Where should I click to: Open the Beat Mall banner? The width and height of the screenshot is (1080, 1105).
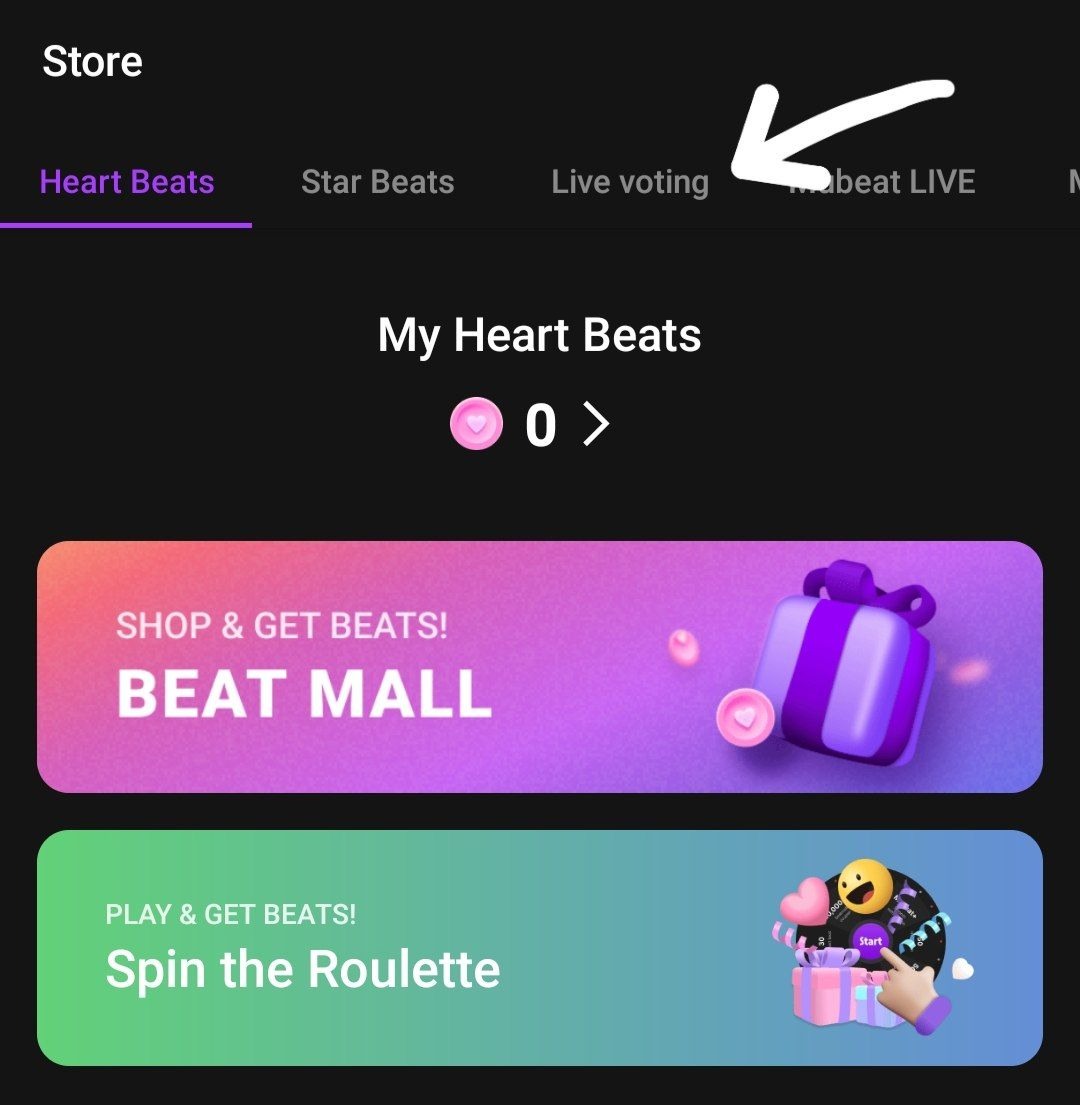pyautogui.click(x=540, y=667)
